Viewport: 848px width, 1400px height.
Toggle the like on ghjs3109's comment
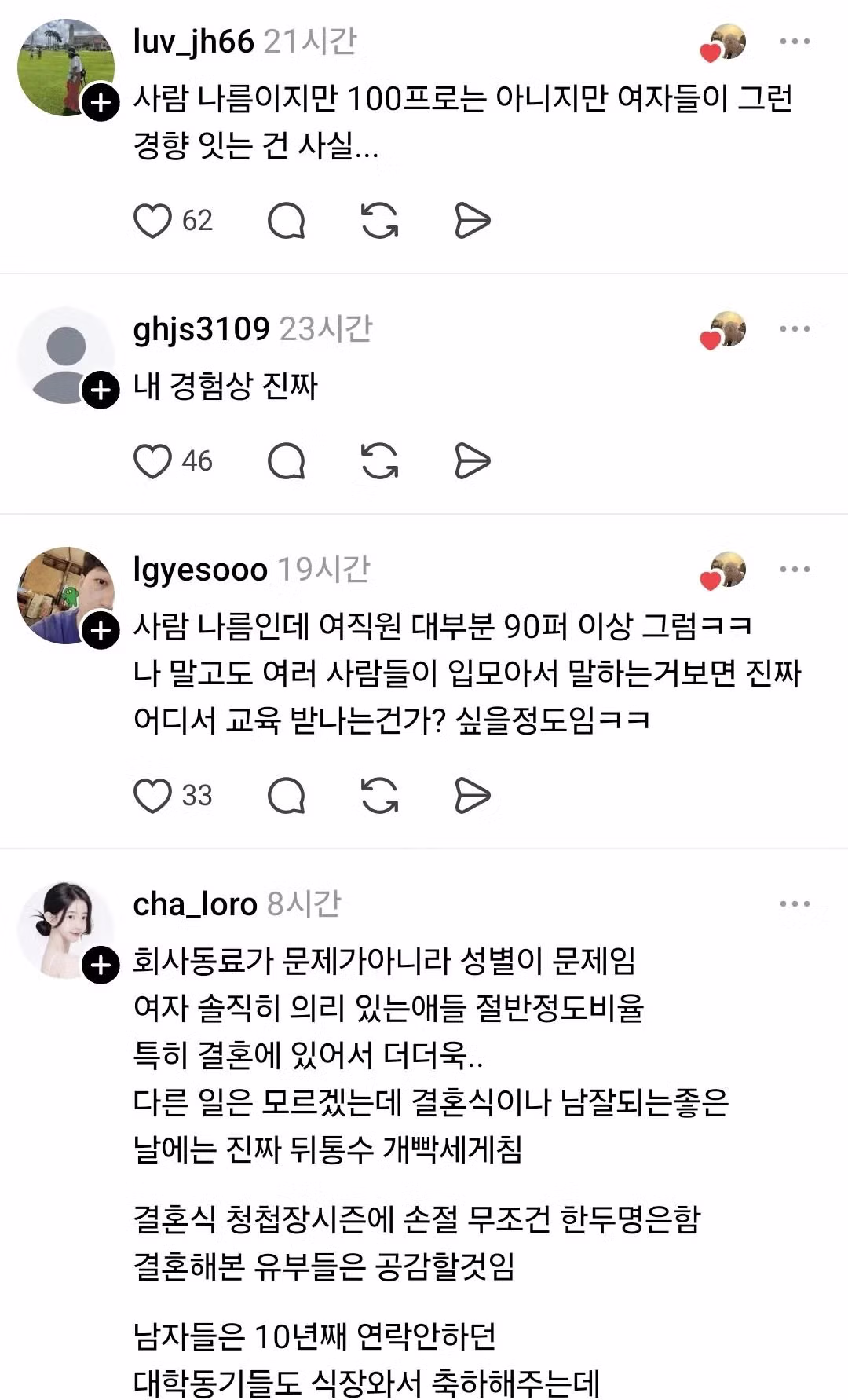pyautogui.click(x=154, y=462)
